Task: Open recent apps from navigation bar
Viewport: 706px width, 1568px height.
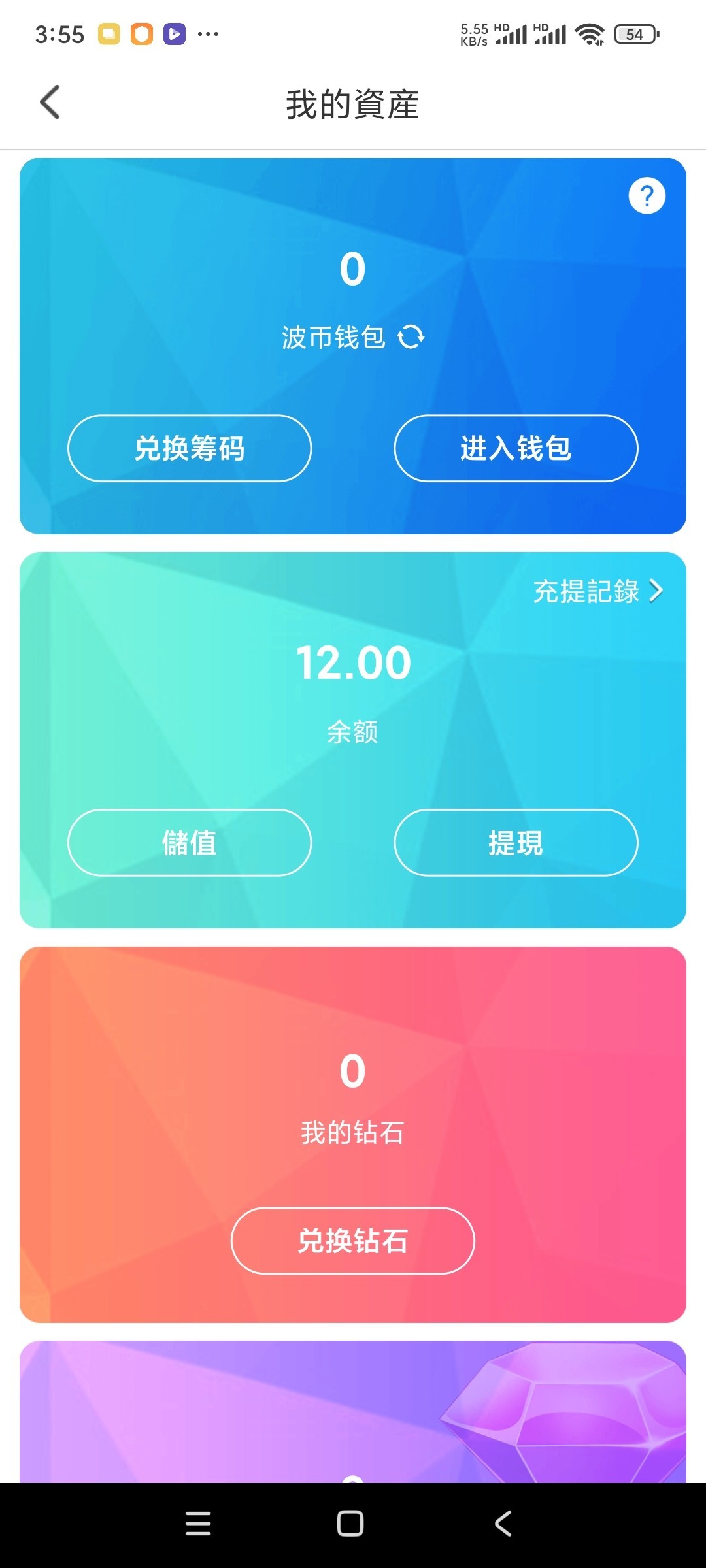Action: pos(198,1524)
